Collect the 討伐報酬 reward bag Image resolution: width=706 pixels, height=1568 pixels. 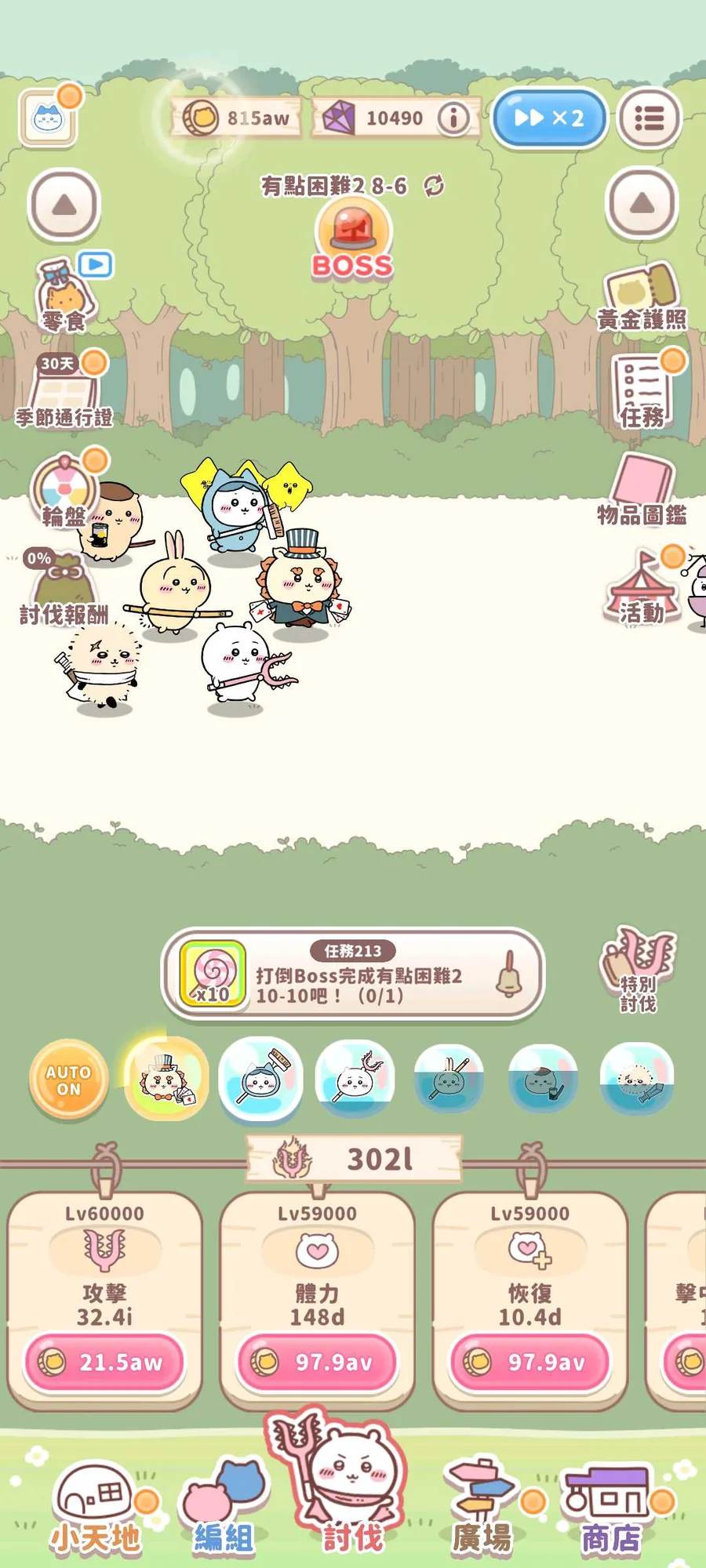(x=63, y=589)
